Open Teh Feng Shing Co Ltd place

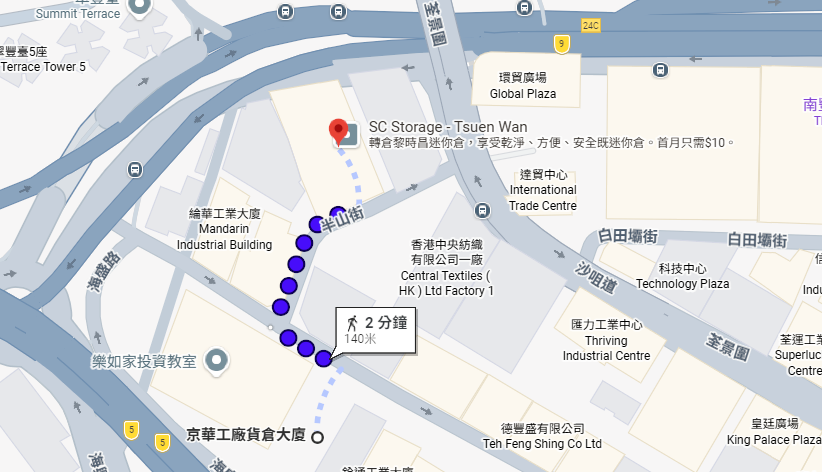click(542, 436)
